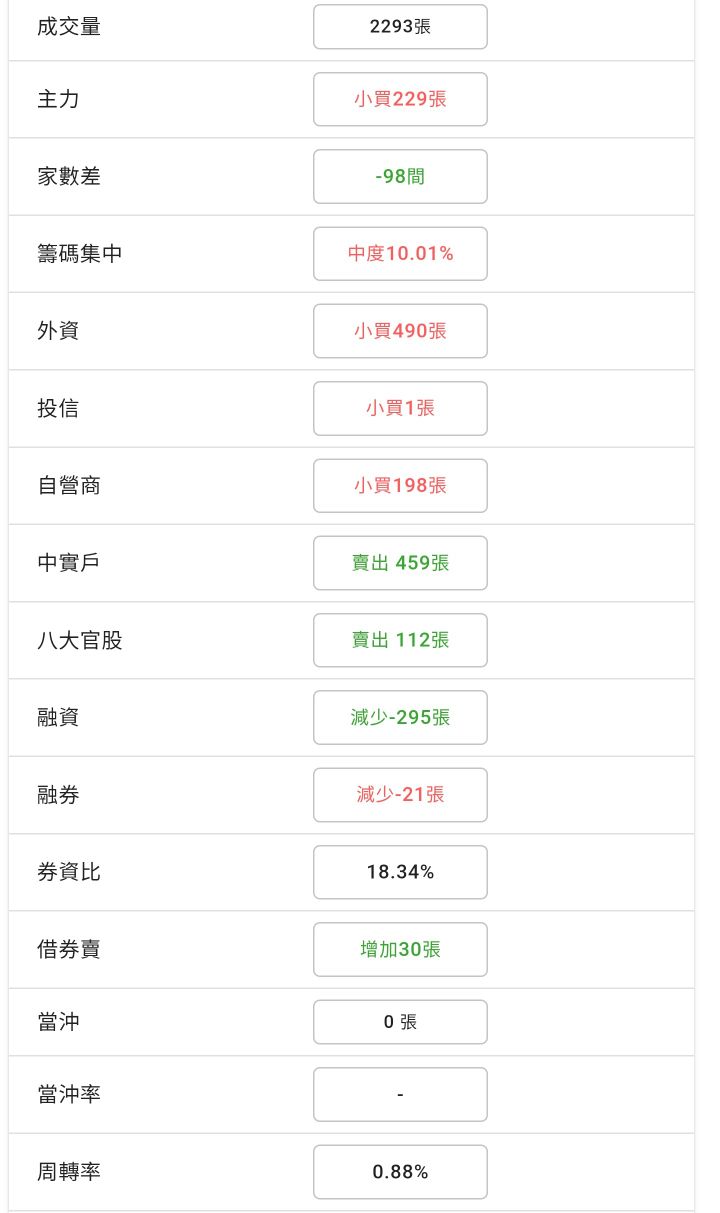Tap the 投信 小買1張 button

400,408
